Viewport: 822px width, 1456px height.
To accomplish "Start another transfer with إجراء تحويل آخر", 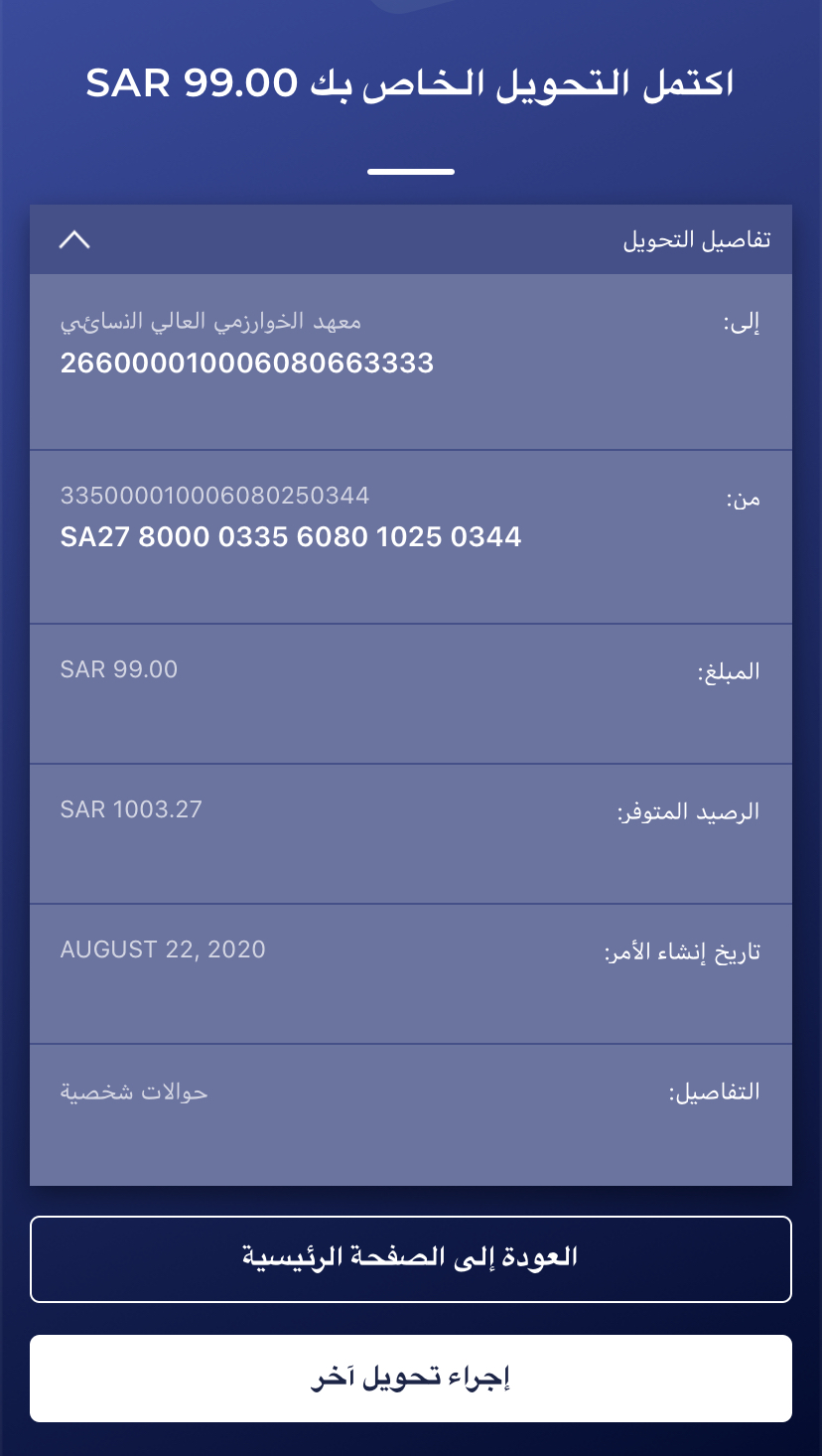I will click(x=411, y=1379).
